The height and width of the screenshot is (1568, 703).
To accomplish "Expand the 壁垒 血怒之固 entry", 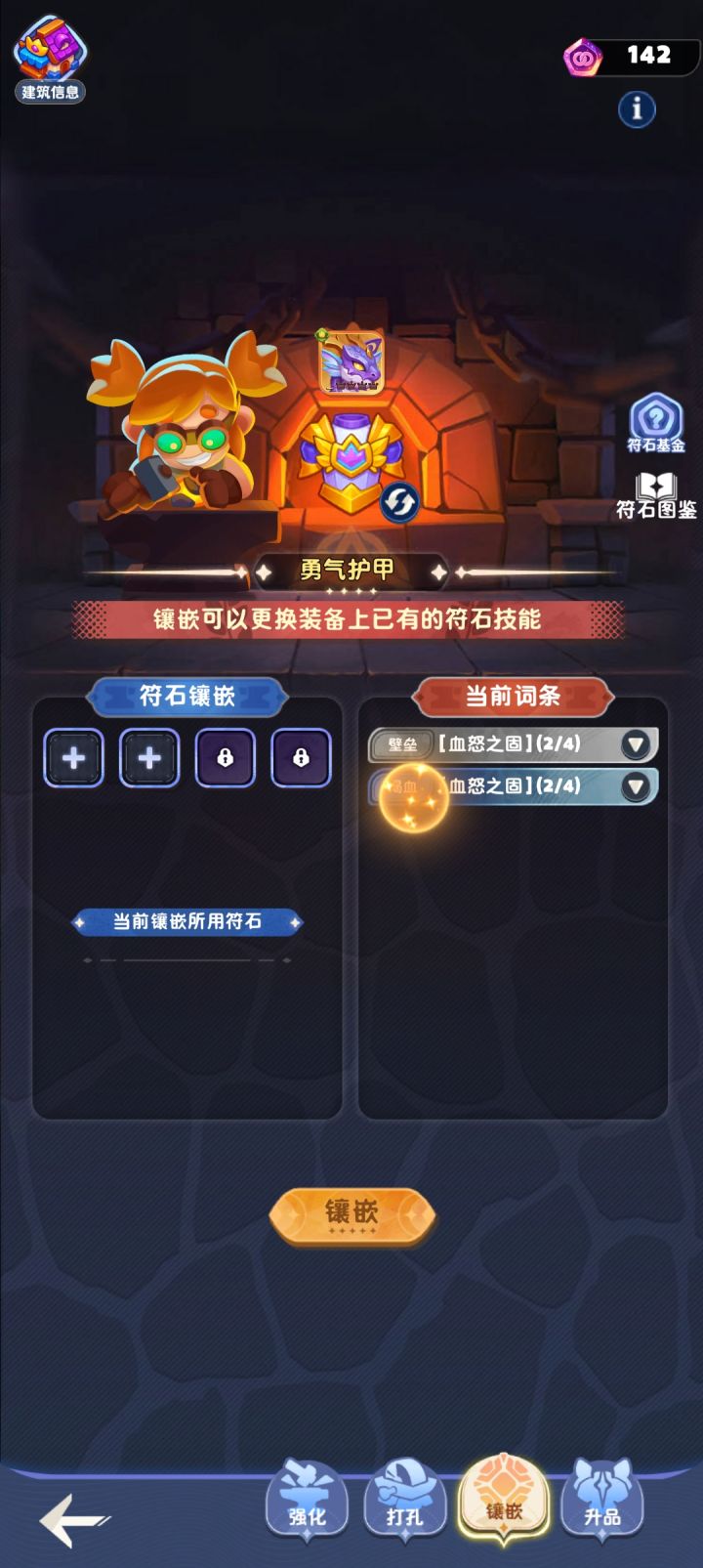I will [x=634, y=742].
